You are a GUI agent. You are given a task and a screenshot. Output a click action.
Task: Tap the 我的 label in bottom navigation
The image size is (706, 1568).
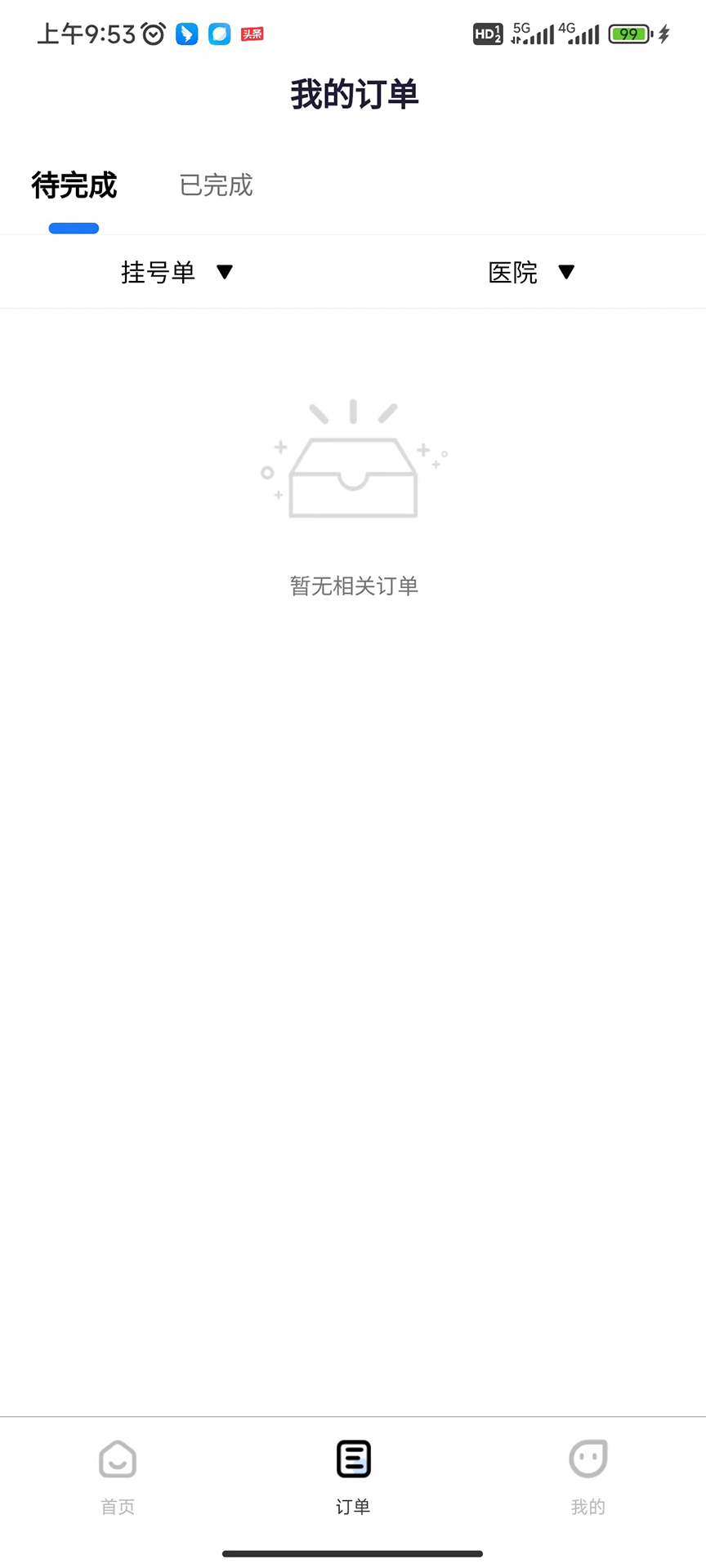point(588,1507)
